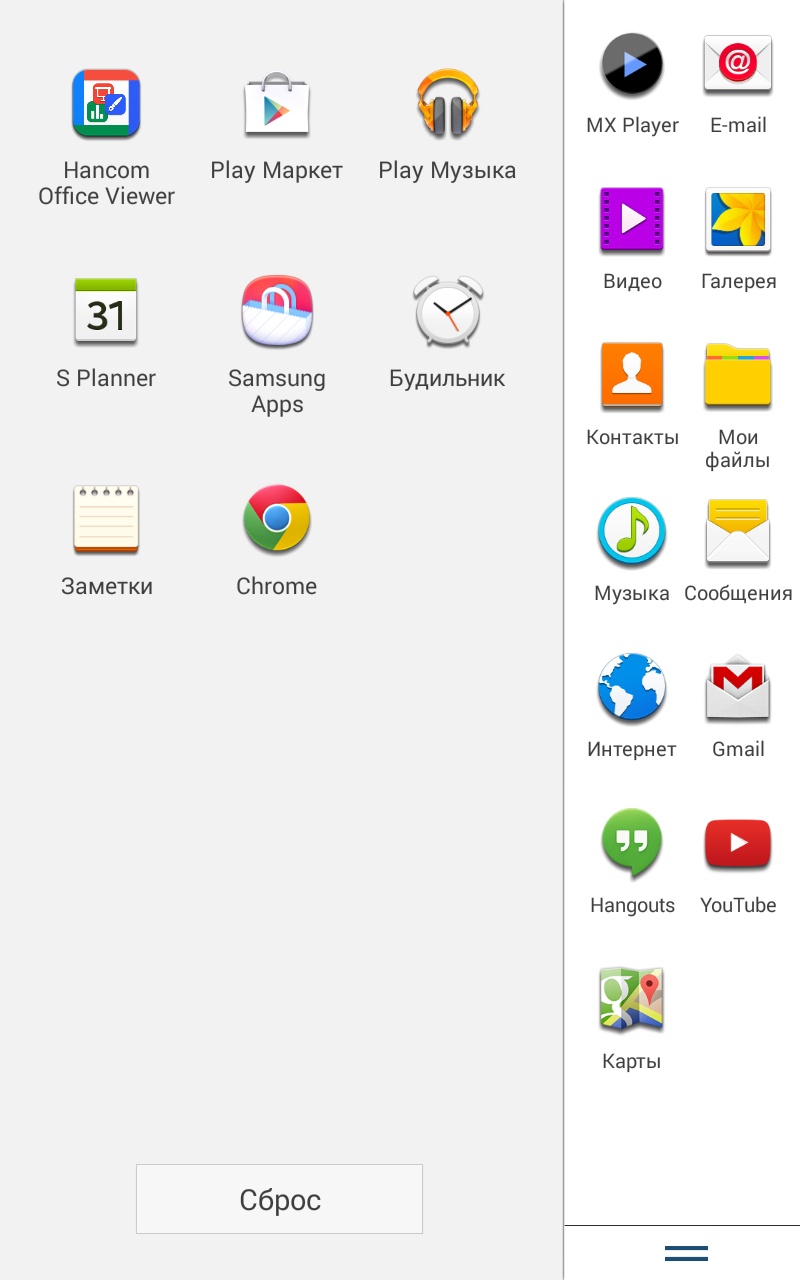Open the Будильник alarm app
The height and width of the screenshot is (1280, 800).
(447, 312)
